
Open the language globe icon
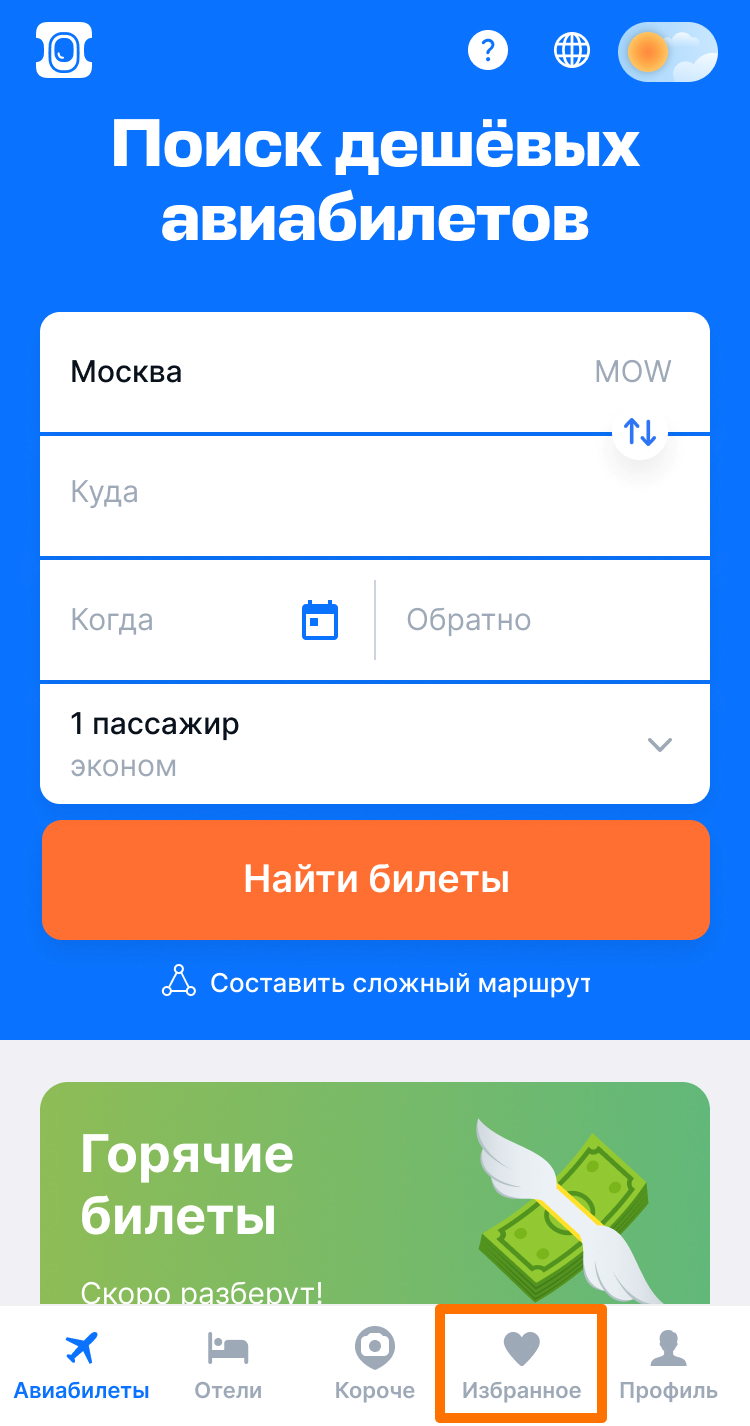pos(572,50)
